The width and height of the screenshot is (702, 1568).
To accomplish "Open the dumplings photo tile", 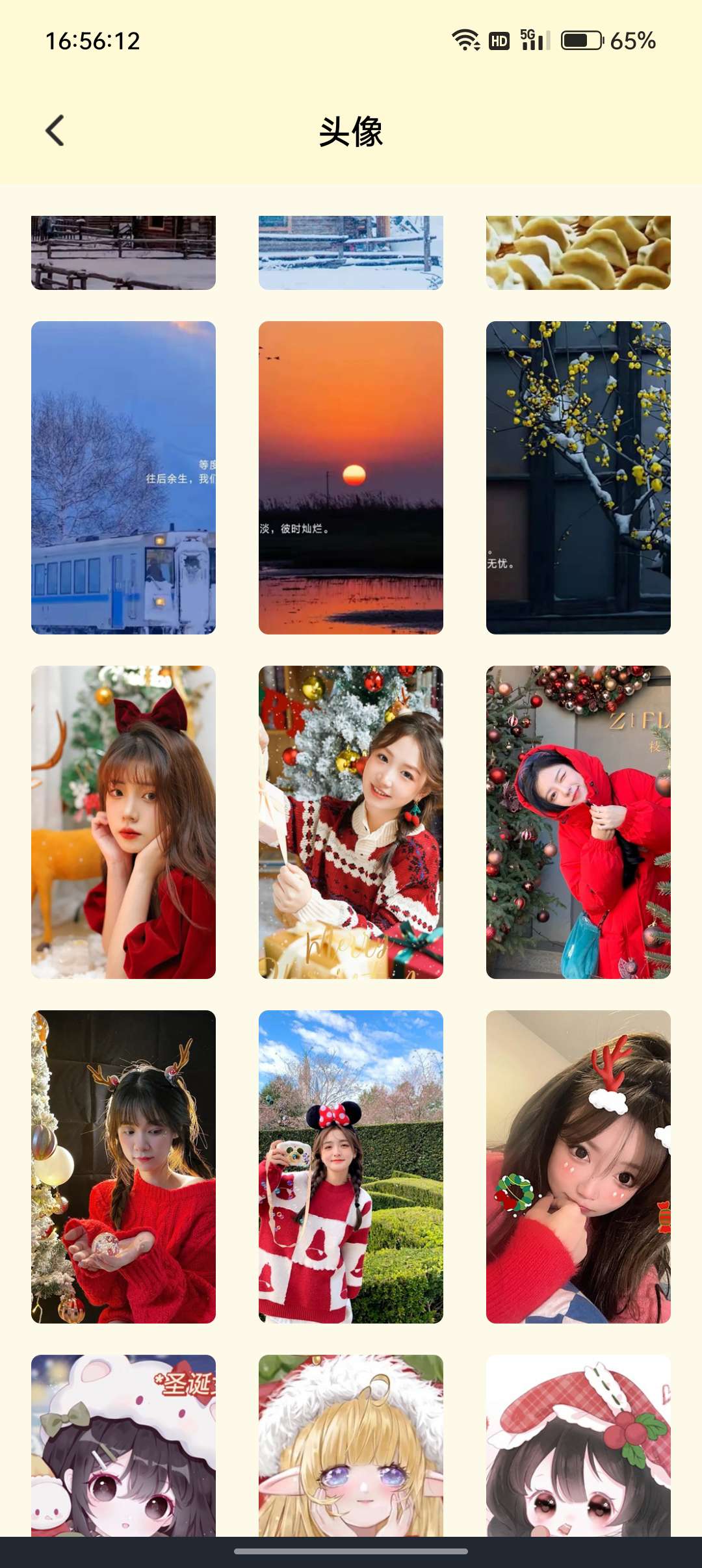I will pos(578,252).
